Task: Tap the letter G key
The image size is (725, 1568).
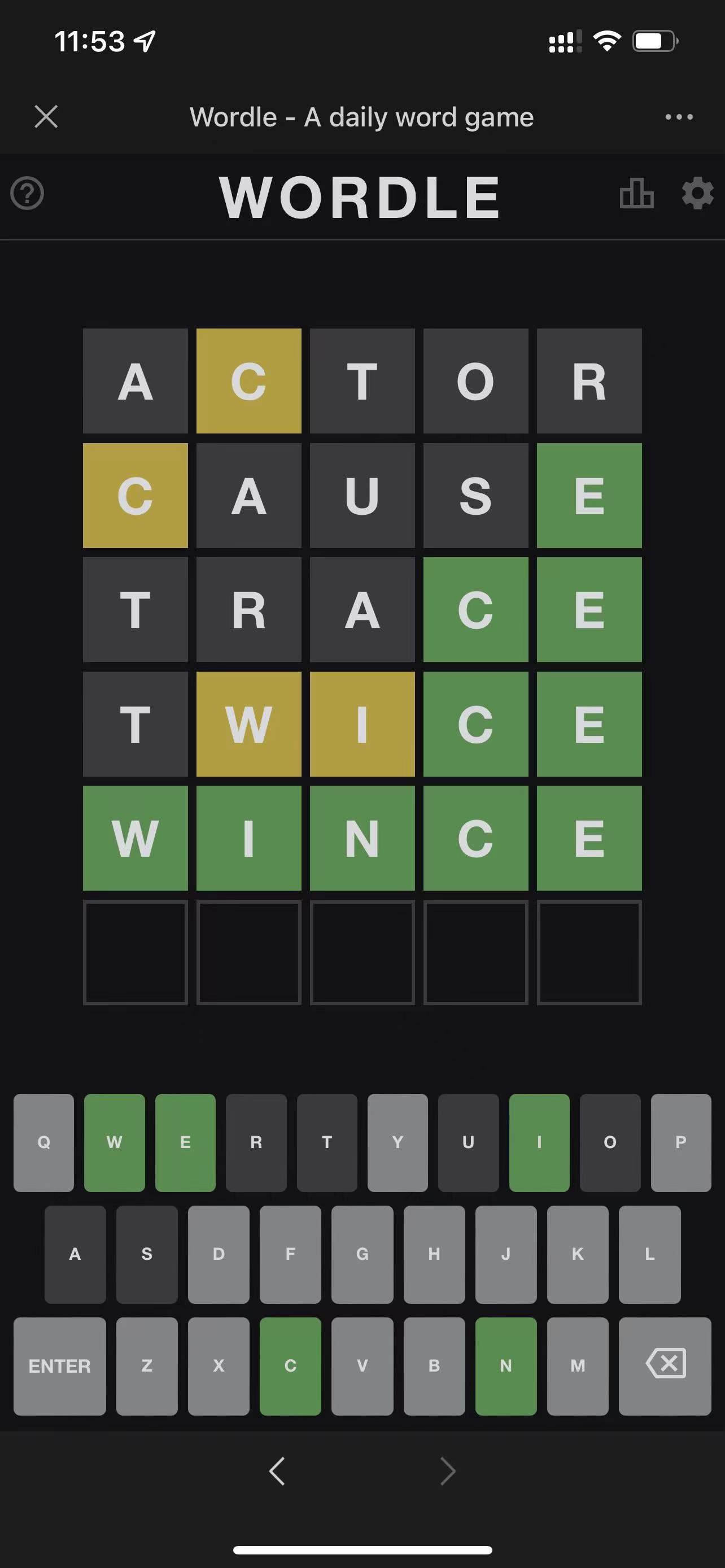Action: click(362, 1254)
